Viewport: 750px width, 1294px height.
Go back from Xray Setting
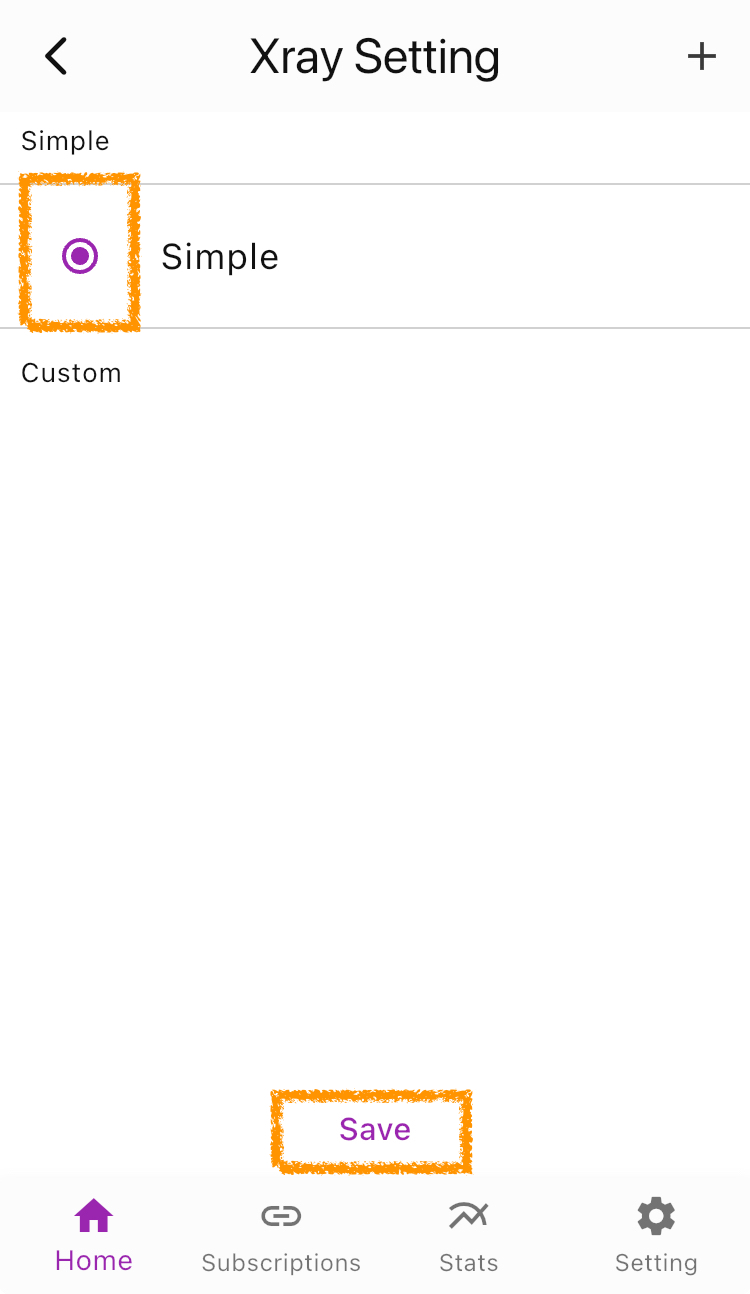tap(56, 57)
